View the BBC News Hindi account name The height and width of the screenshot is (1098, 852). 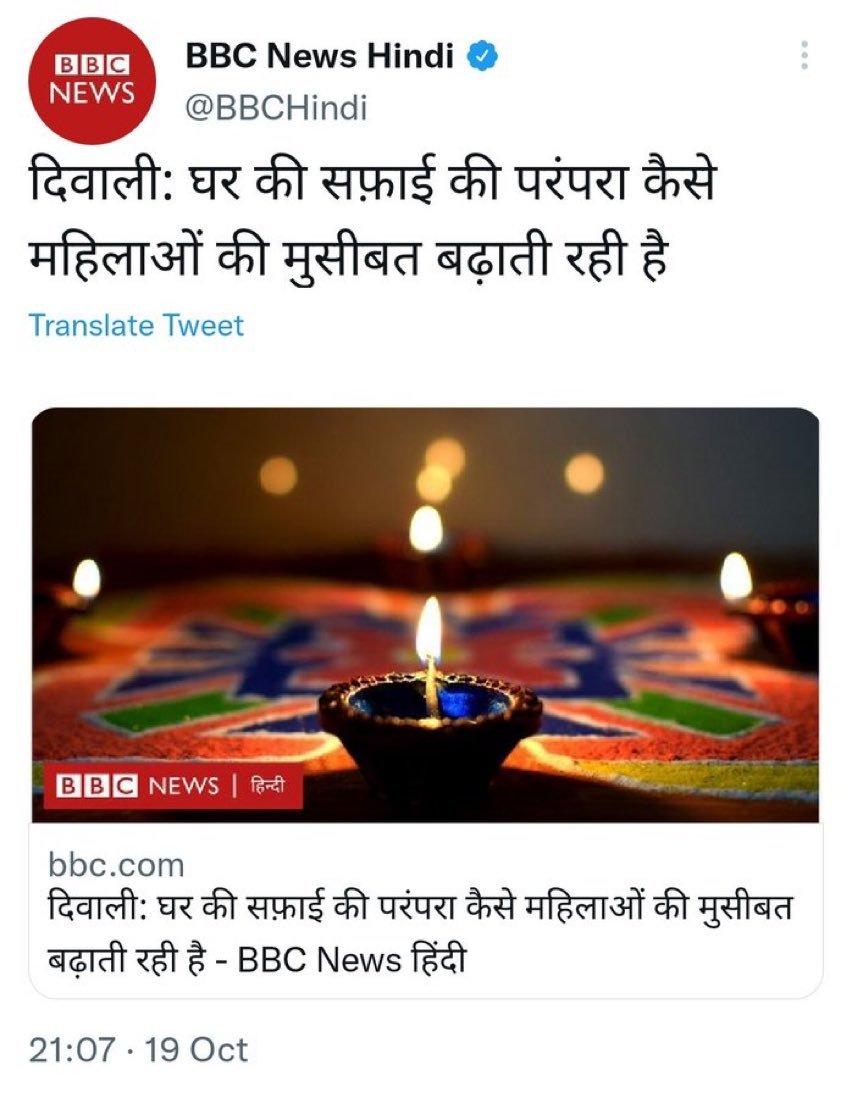coord(319,57)
